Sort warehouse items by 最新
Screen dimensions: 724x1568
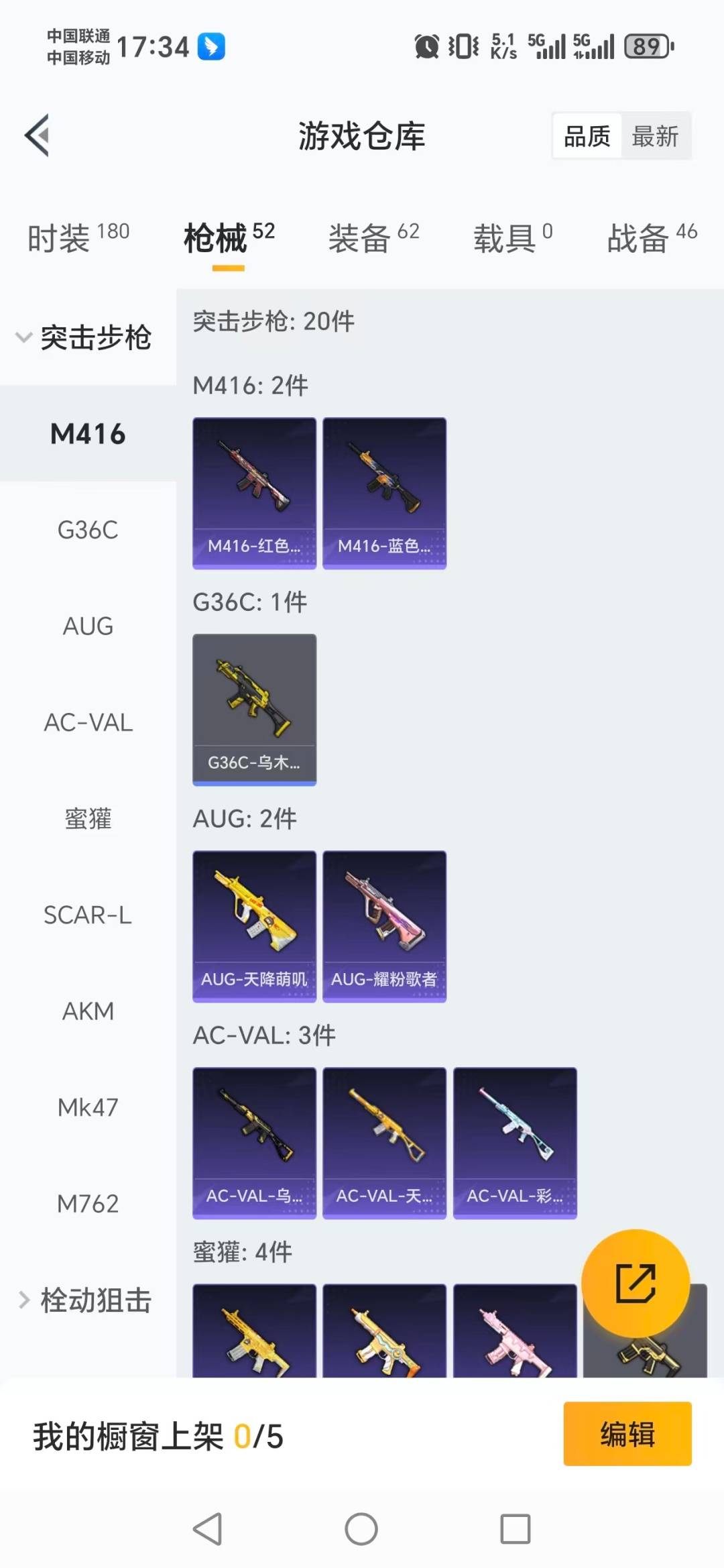[655, 136]
